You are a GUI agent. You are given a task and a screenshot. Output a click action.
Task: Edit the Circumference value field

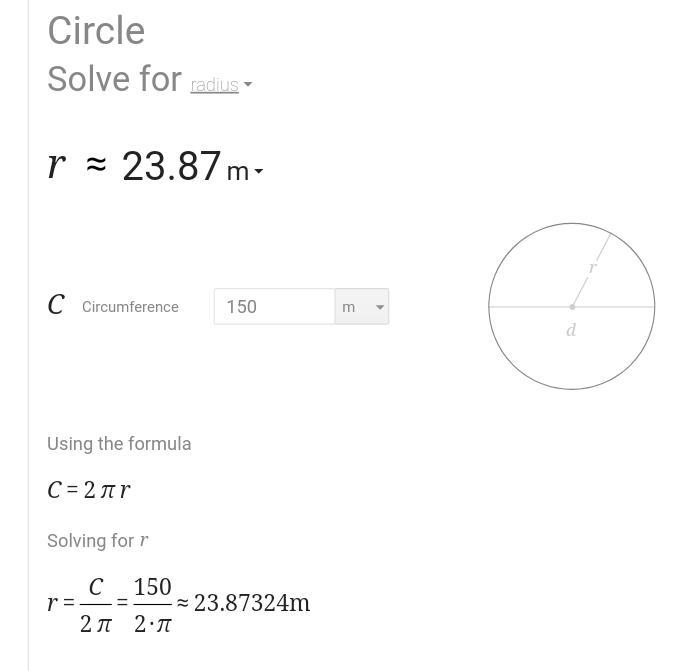click(273, 307)
